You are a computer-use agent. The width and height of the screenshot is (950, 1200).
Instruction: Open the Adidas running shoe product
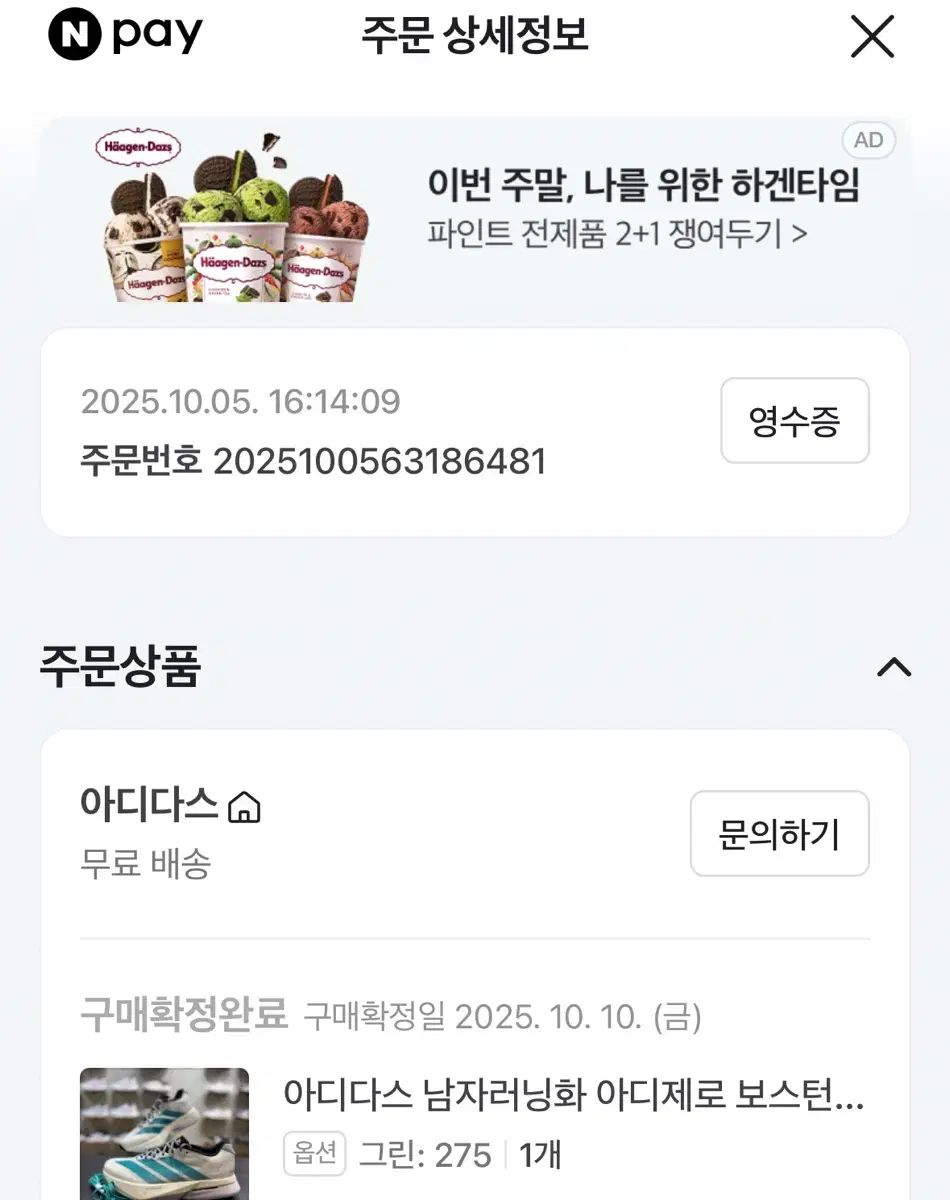coord(572,1096)
